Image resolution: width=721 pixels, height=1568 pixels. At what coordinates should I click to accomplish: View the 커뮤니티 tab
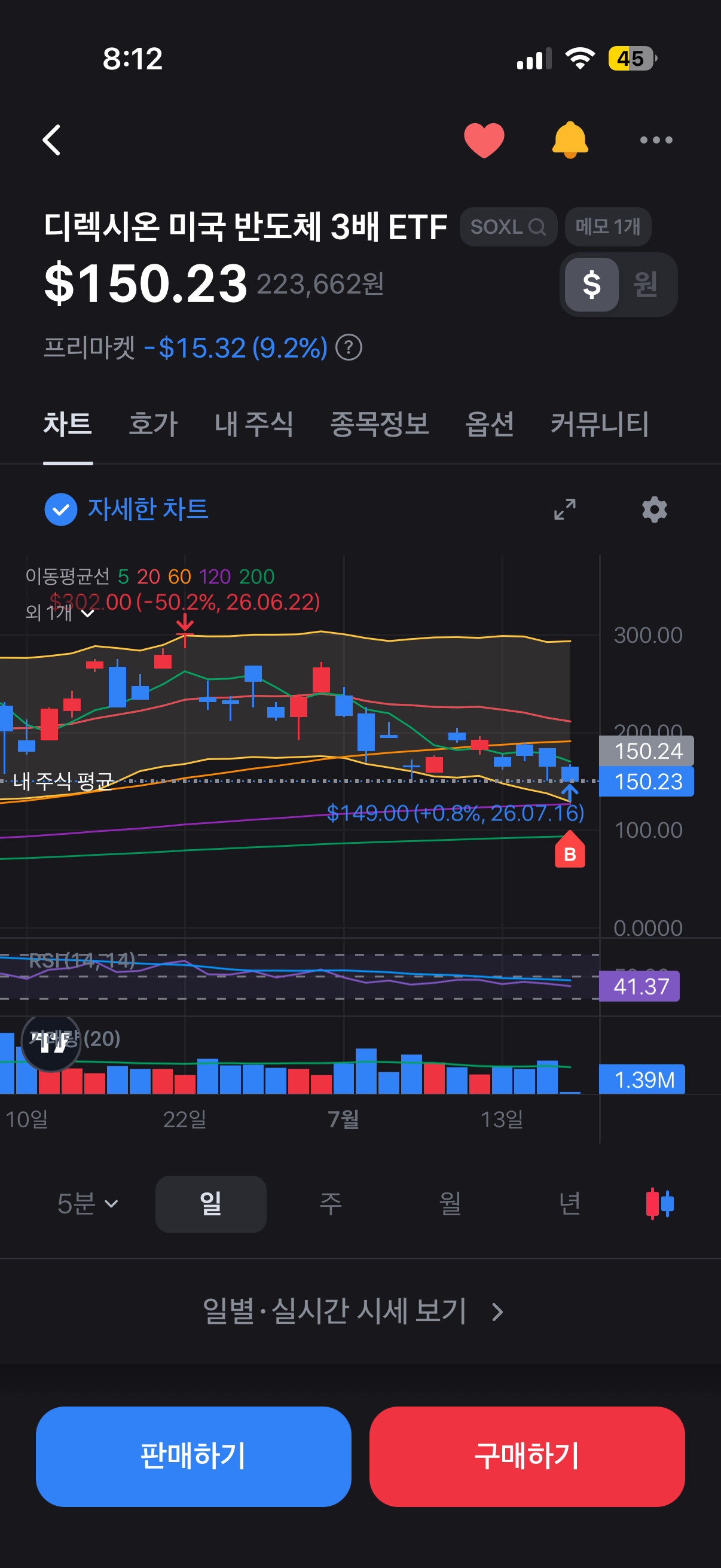pos(600,423)
